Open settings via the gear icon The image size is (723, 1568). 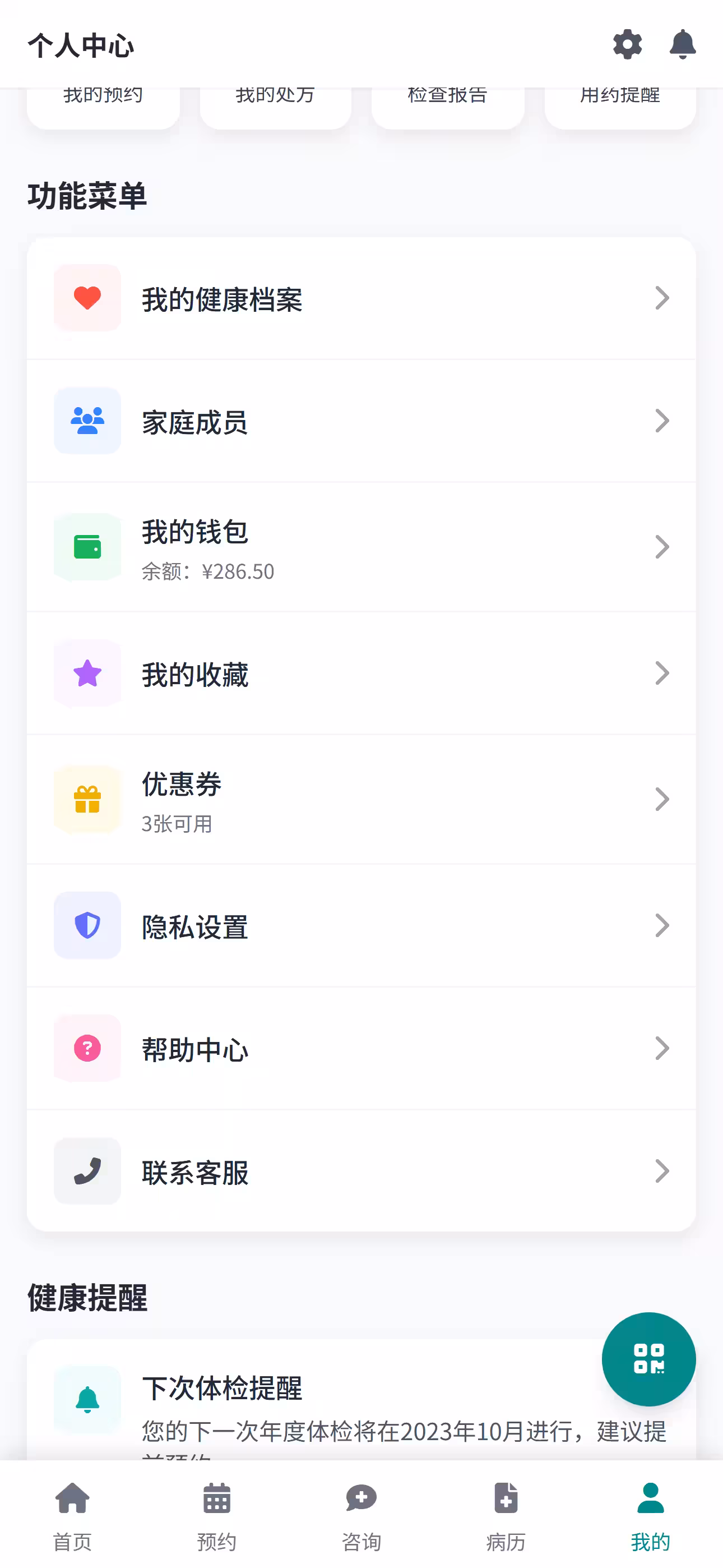coord(628,44)
